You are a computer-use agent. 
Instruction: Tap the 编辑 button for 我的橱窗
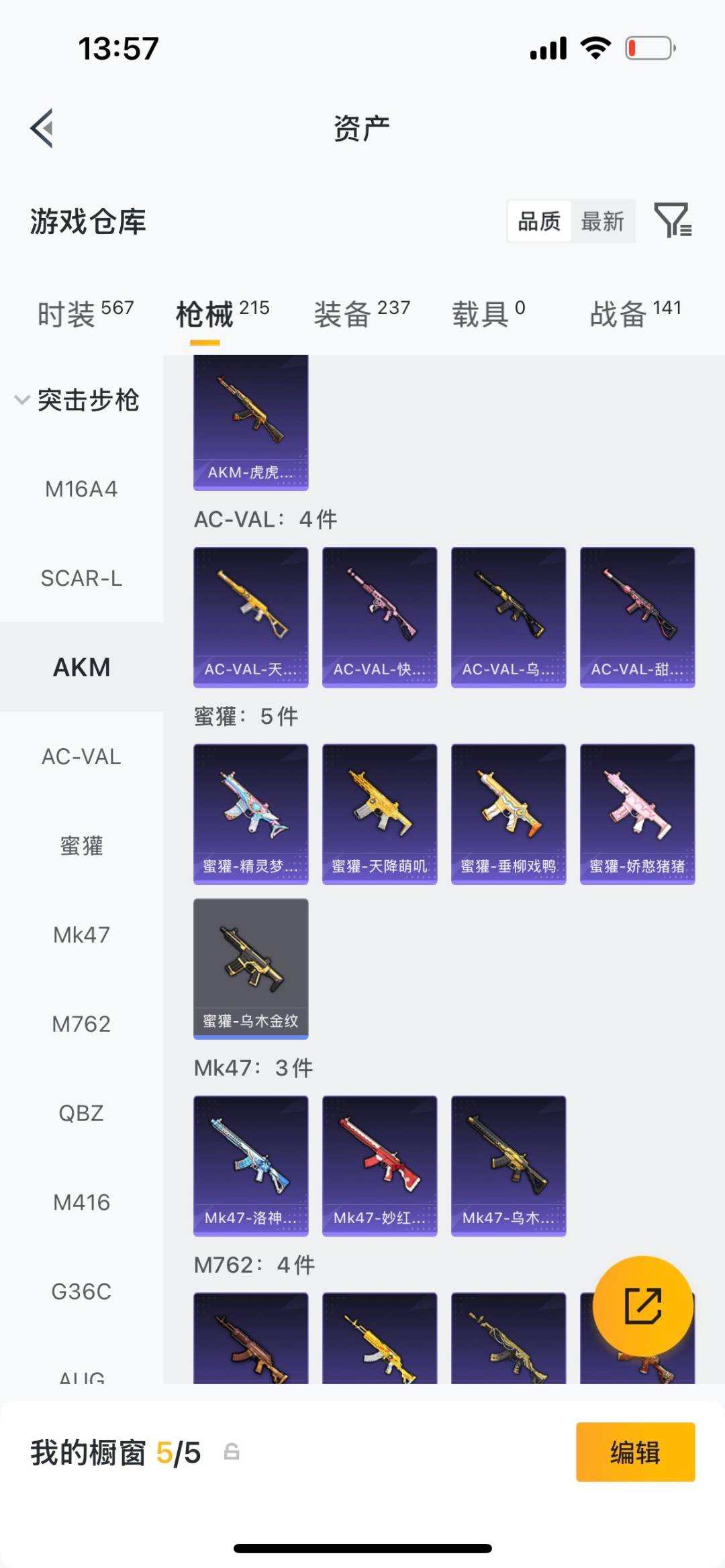[x=635, y=1452]
